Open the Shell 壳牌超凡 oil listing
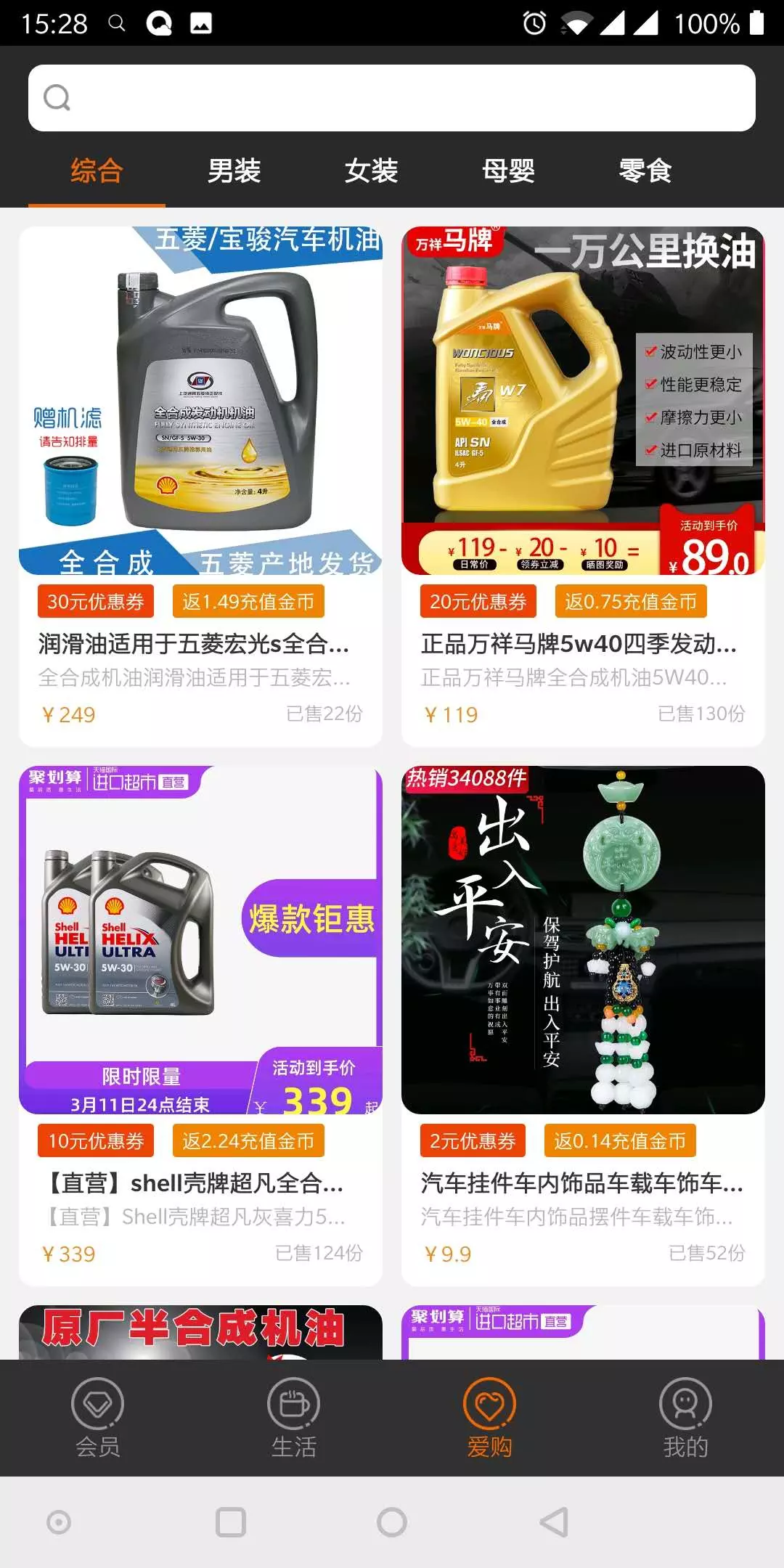The image size is (784, 1568). pyautogui.click(x=200, y=1025)
